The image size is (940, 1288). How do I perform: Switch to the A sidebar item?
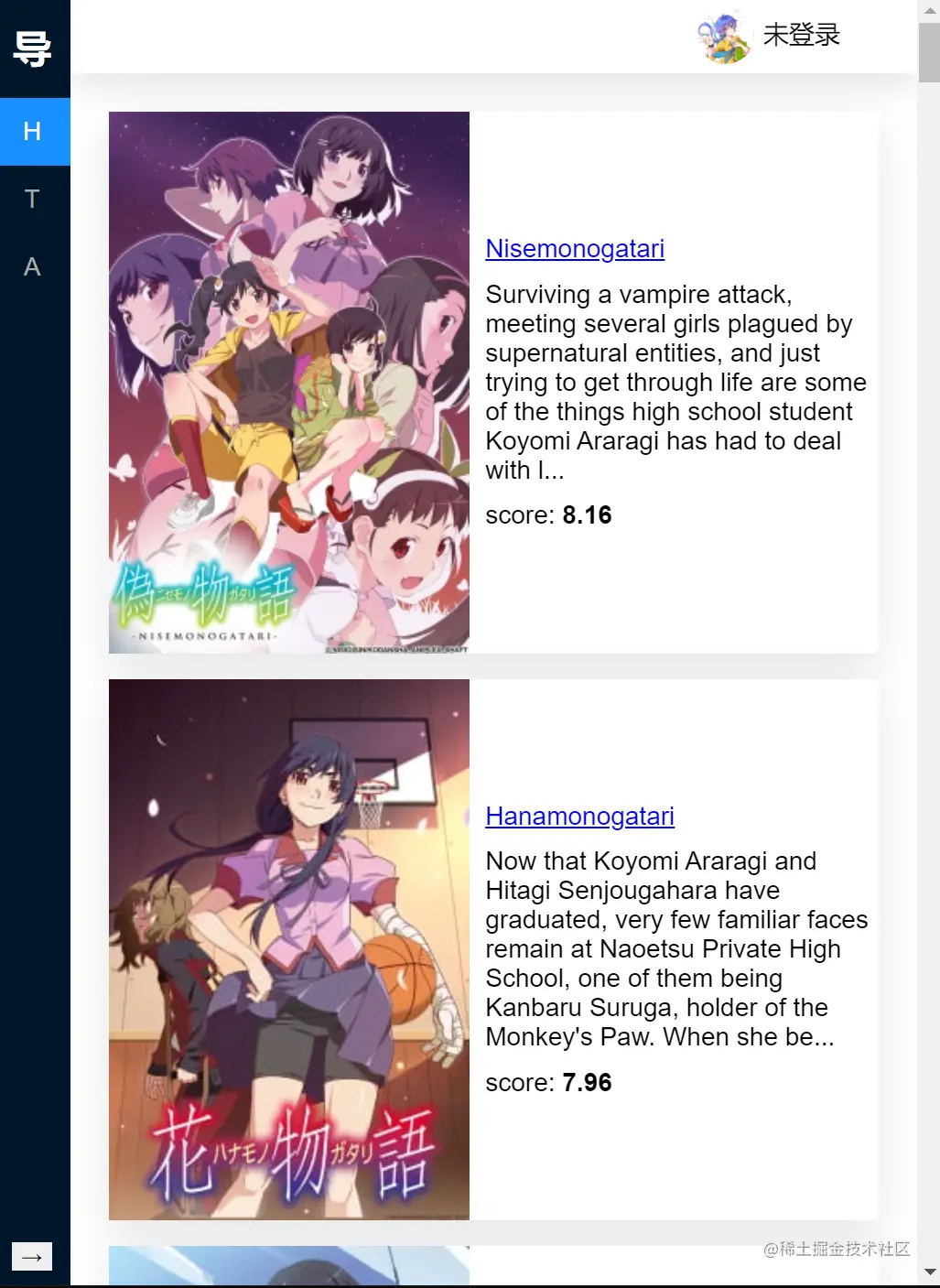33,267
